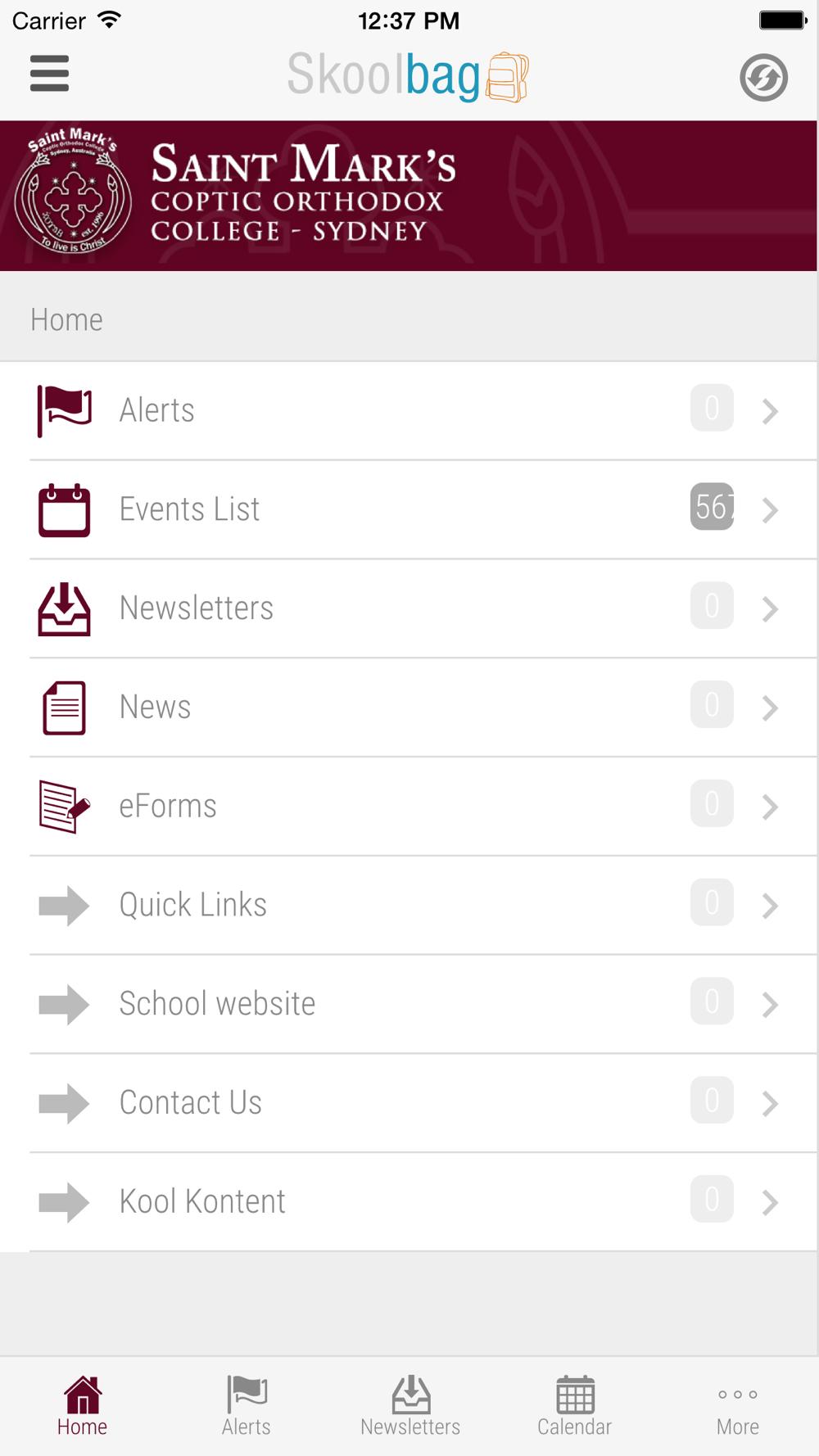Go to School website
This screenshot has width=819, height=1456.
coord(409,1004)
